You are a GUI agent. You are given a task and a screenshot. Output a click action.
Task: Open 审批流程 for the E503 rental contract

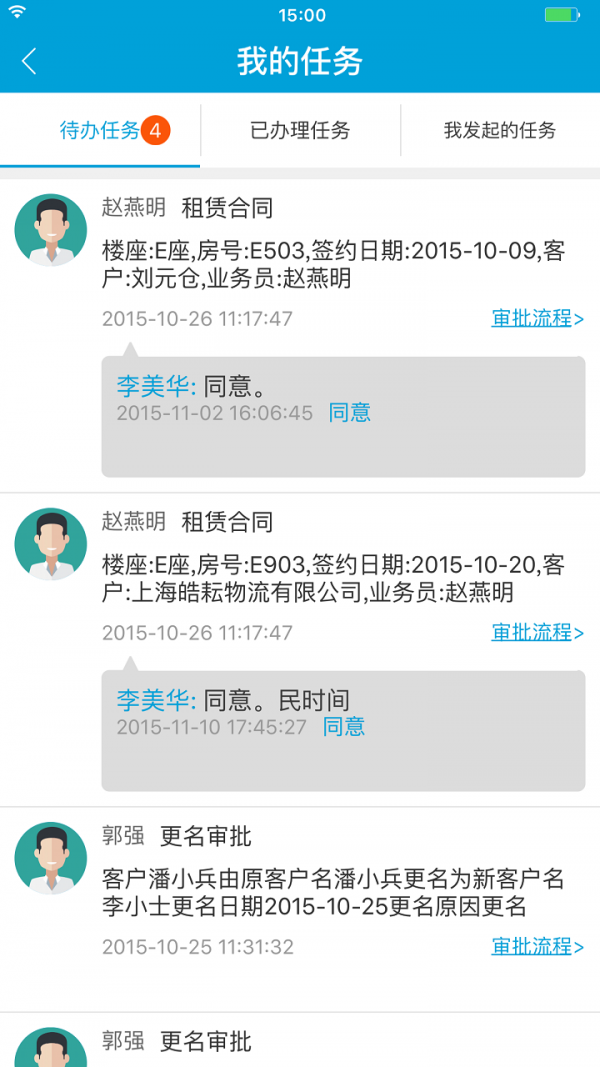coord(537,319)
